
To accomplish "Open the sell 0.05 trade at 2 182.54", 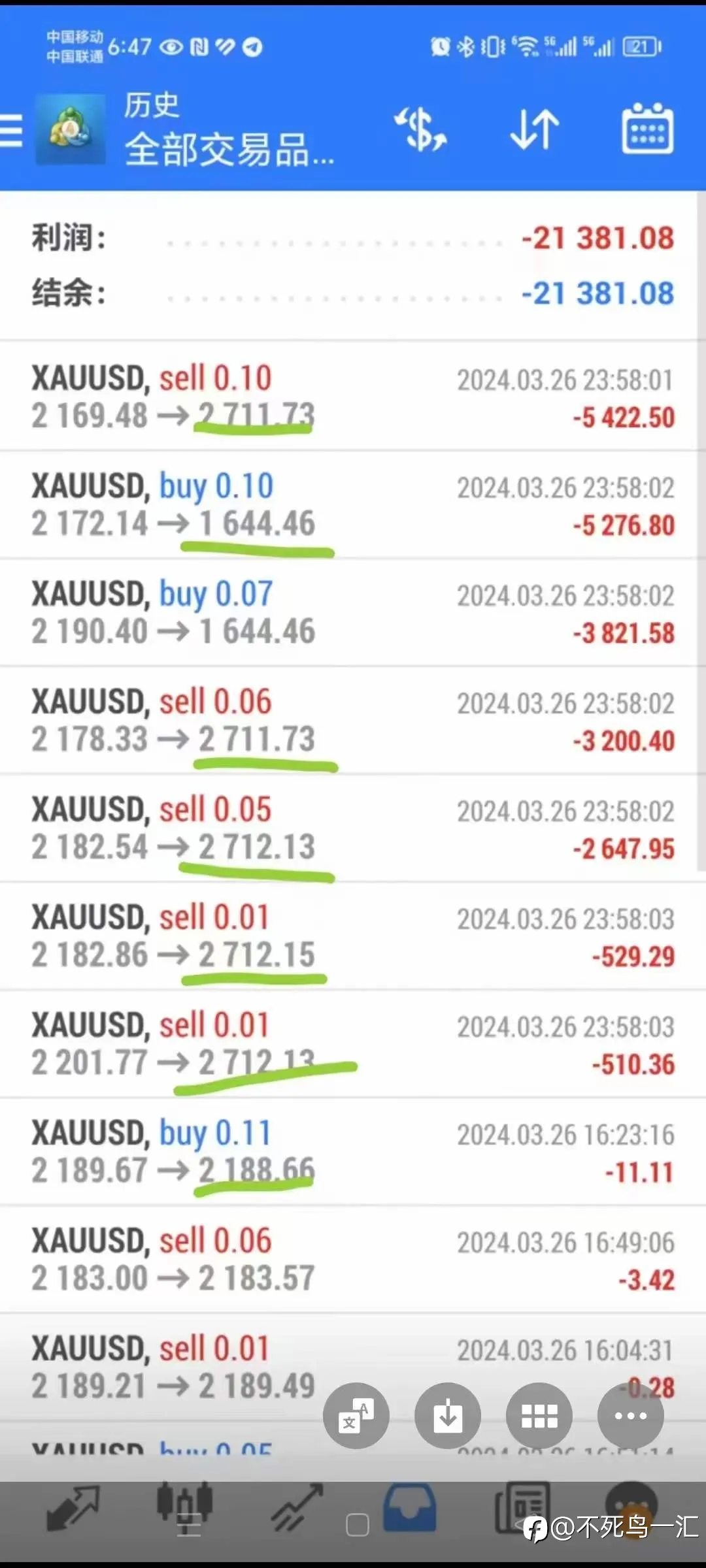I will (353, 828).
